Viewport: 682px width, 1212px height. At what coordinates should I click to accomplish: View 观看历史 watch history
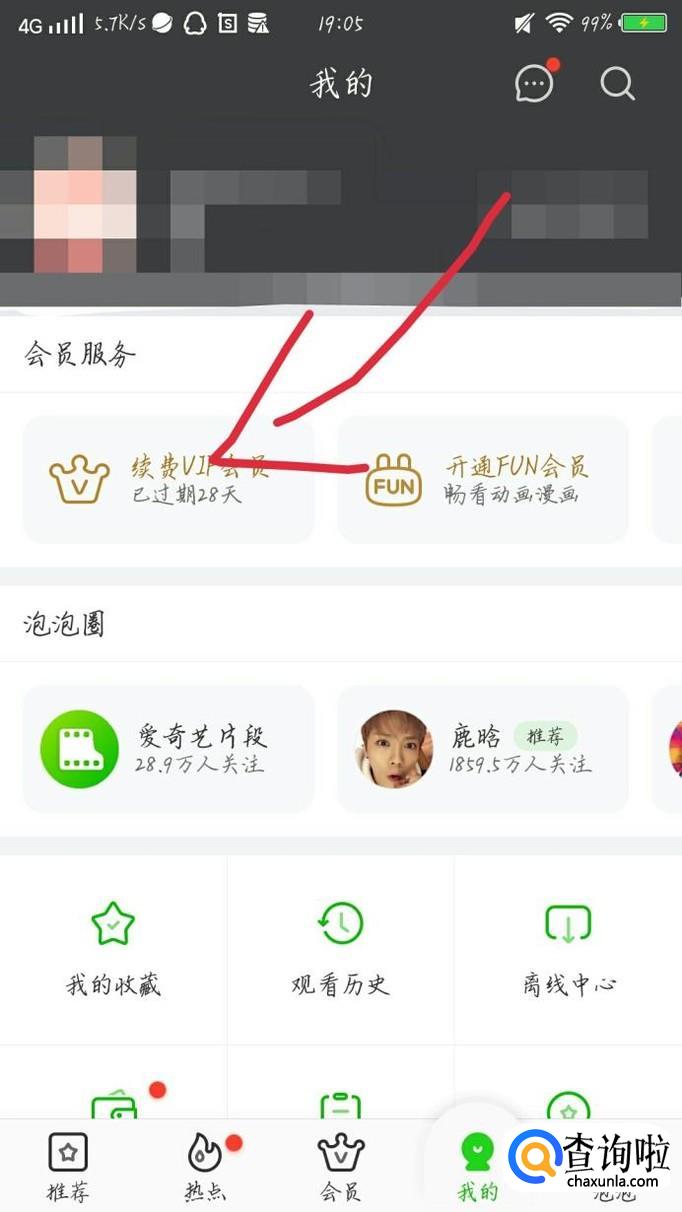point(340,950)
